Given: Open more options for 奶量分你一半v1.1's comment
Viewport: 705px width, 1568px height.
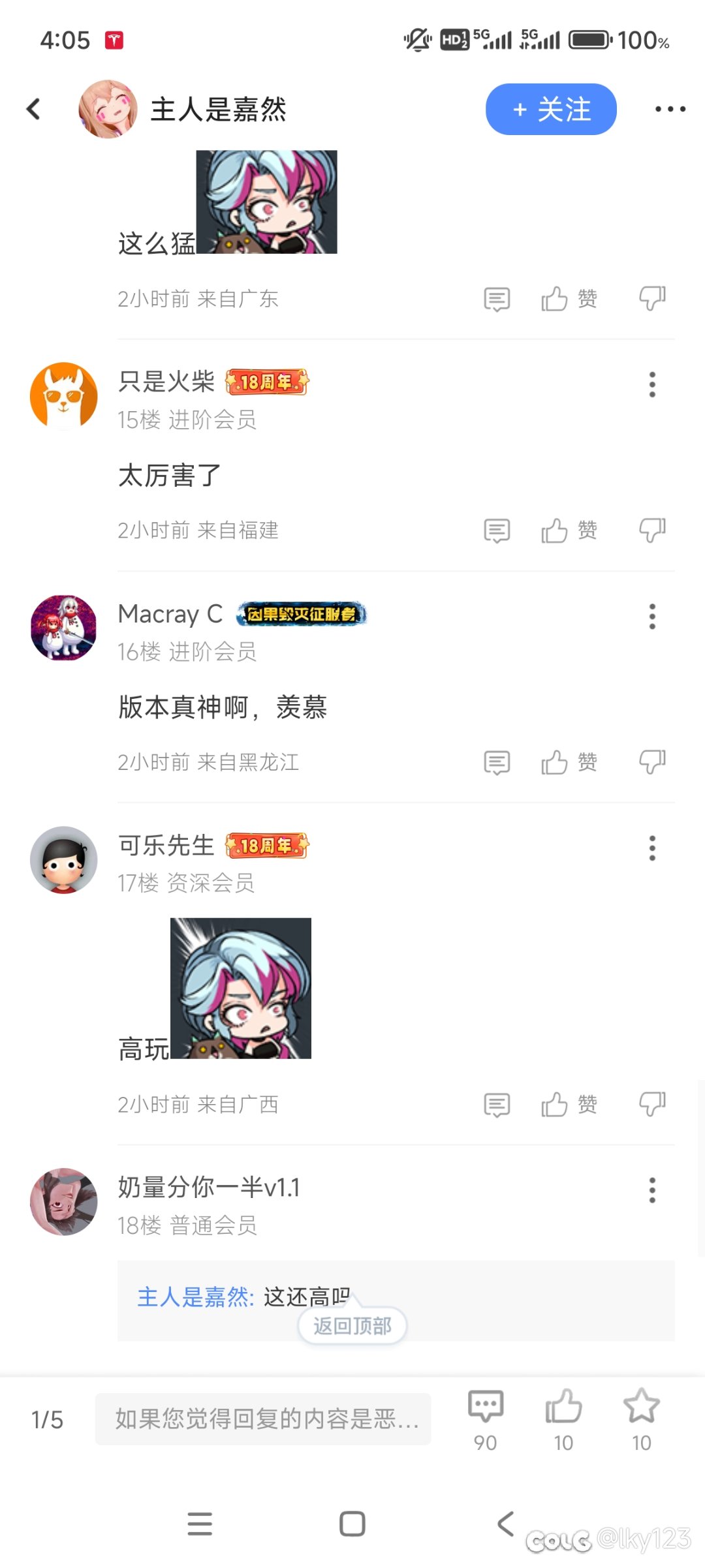Looking at the screenshot, I should coord(652,1190).
